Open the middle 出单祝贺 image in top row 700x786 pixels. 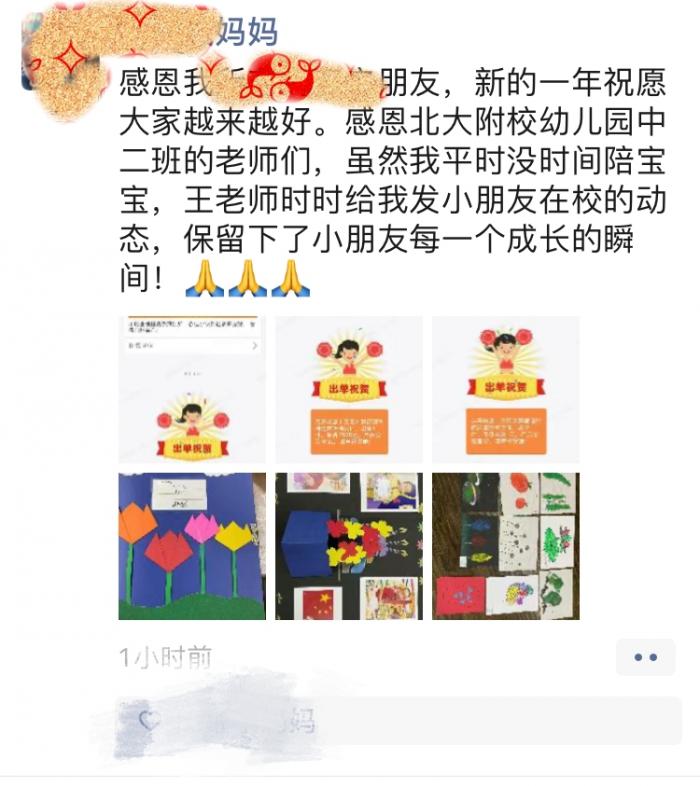click(x=349, y=389)
